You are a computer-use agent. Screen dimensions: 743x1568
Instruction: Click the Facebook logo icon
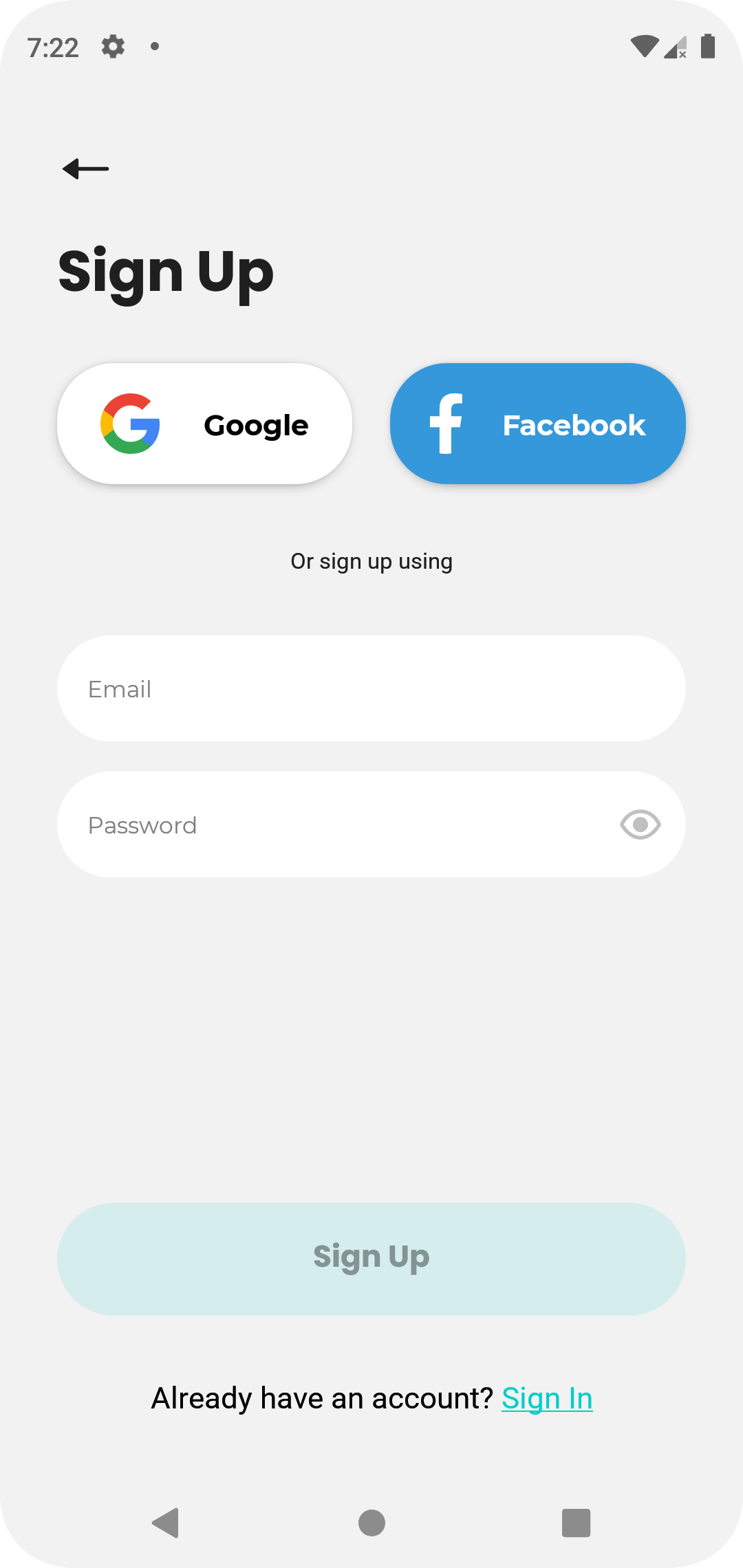click(444, 424)
